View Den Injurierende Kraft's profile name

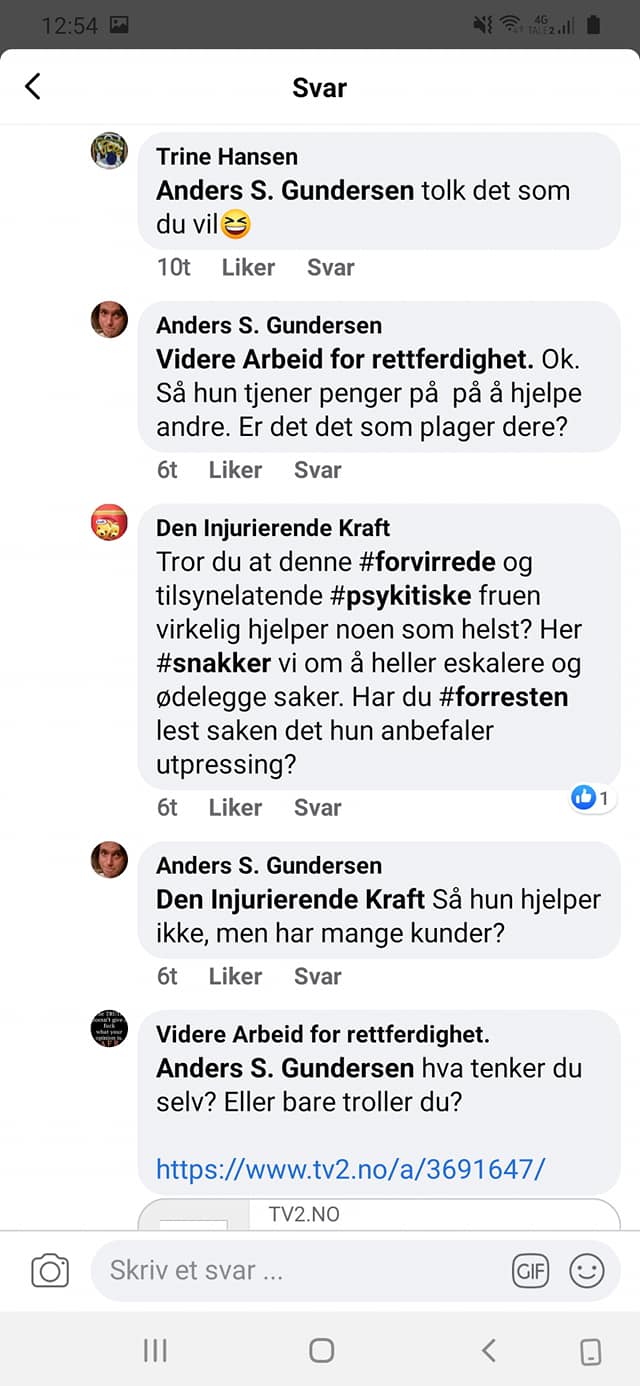273,527
